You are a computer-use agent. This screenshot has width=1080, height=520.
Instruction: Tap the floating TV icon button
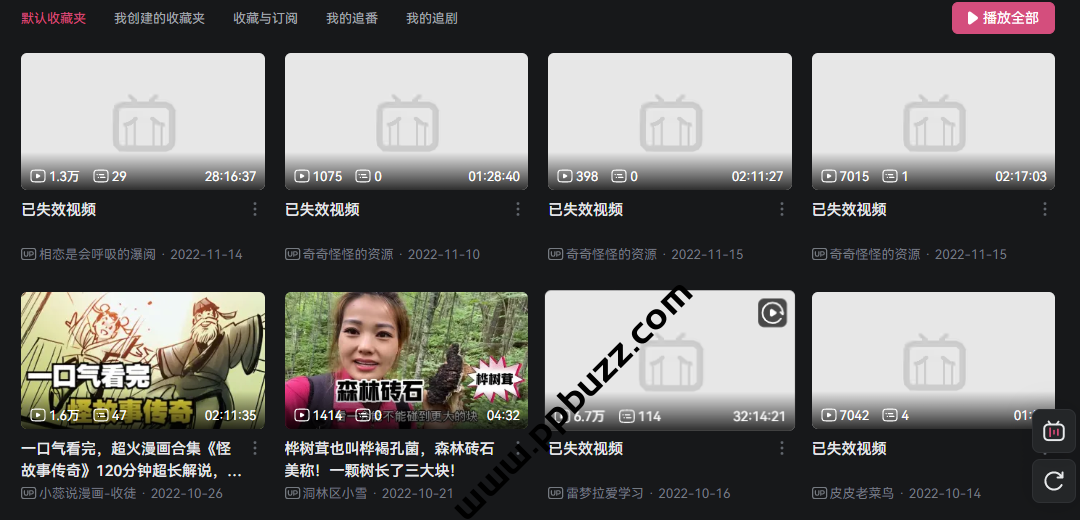(1053, 431)
